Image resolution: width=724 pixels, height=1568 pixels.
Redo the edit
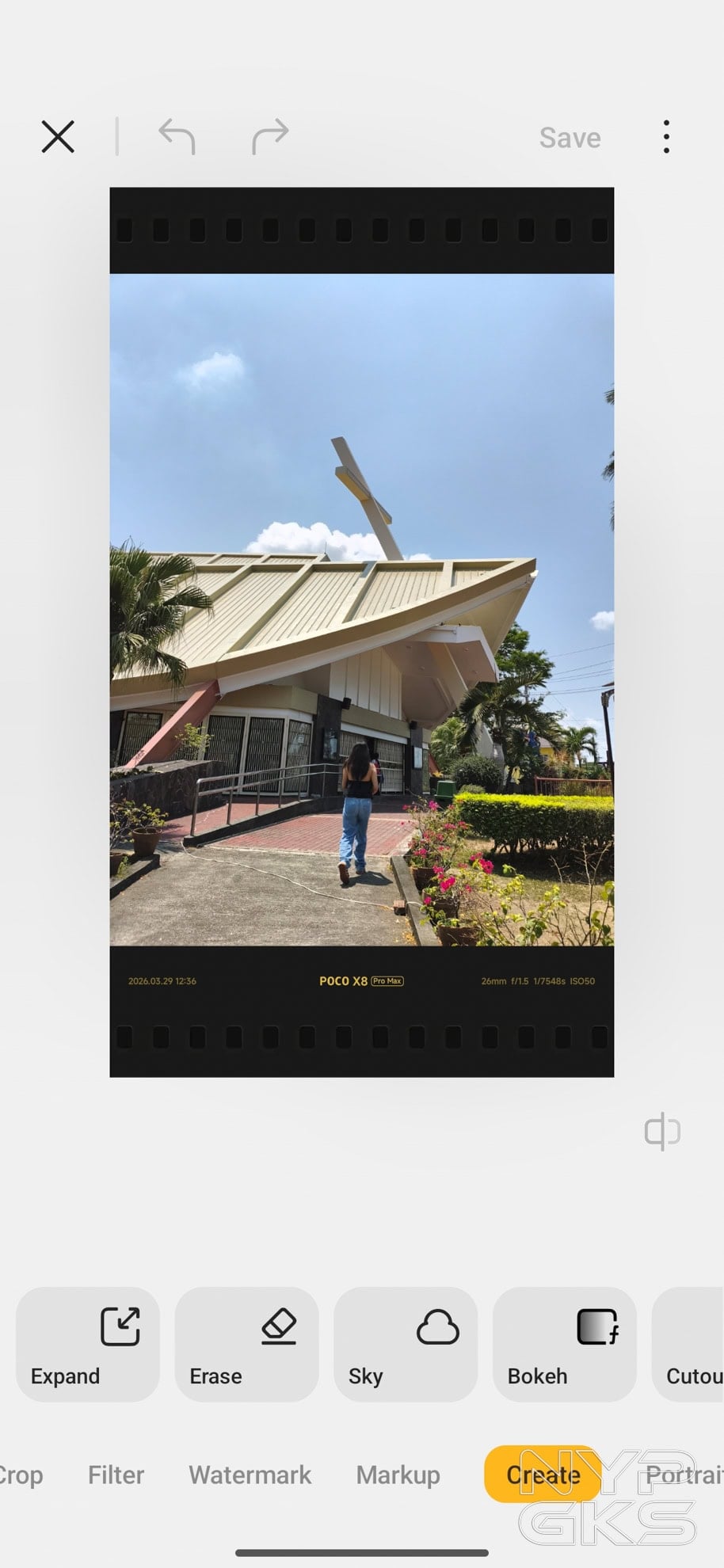tap(270, 137)
